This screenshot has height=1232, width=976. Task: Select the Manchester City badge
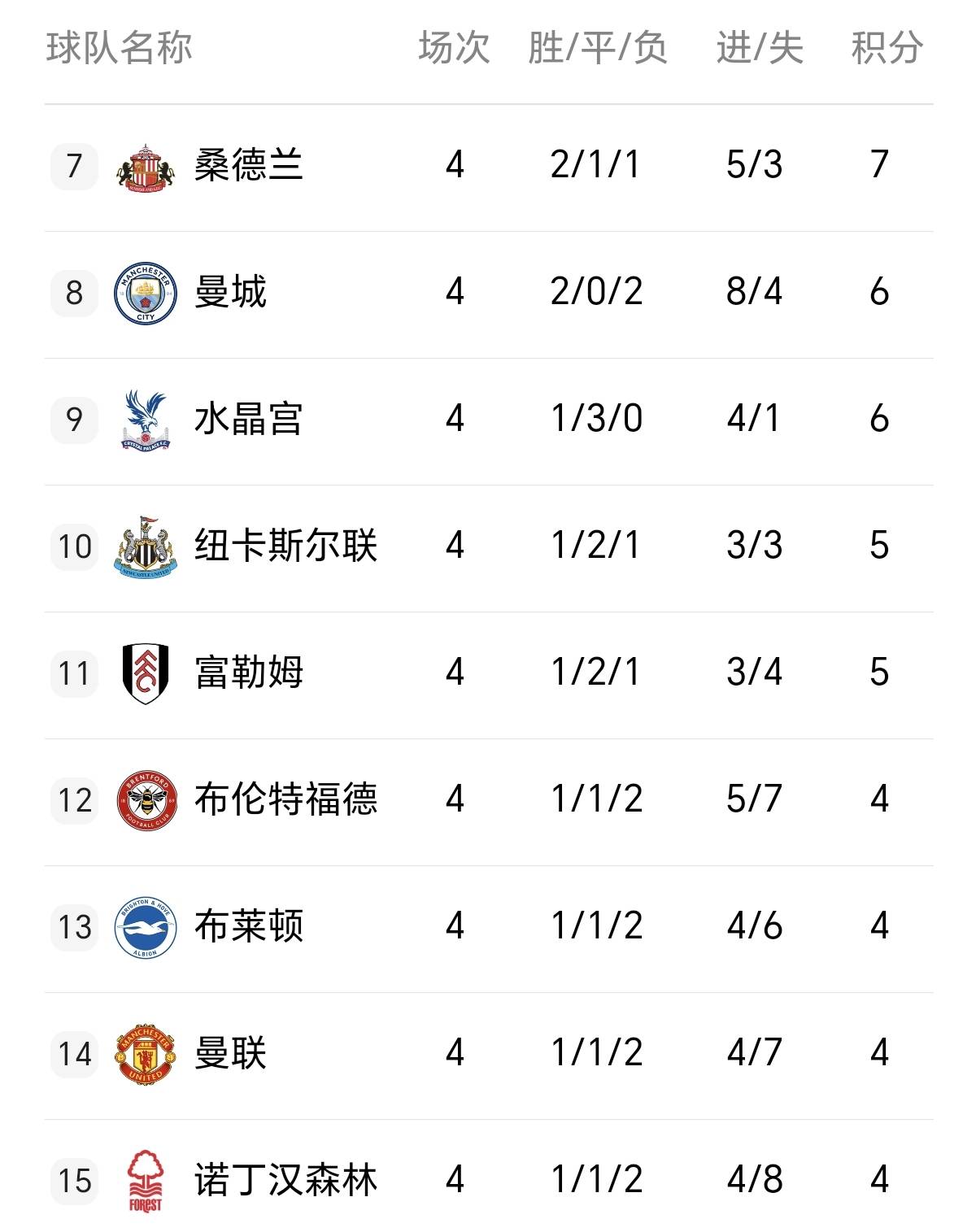(x=145, y=291)
